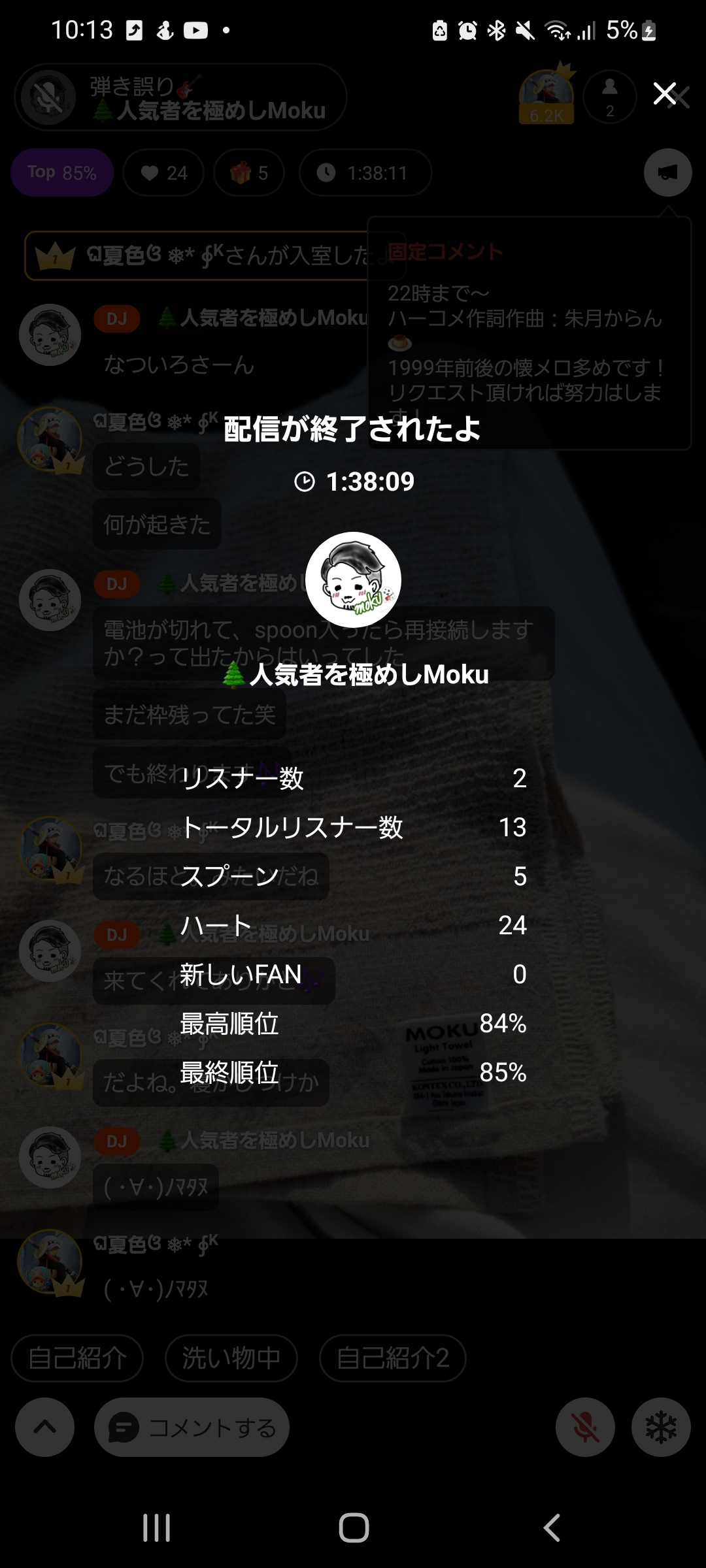Tap the 6.2K broadcaster avatar badge
The width and height of the screenshot is (706, 1568).
click(x=546, y=96)
